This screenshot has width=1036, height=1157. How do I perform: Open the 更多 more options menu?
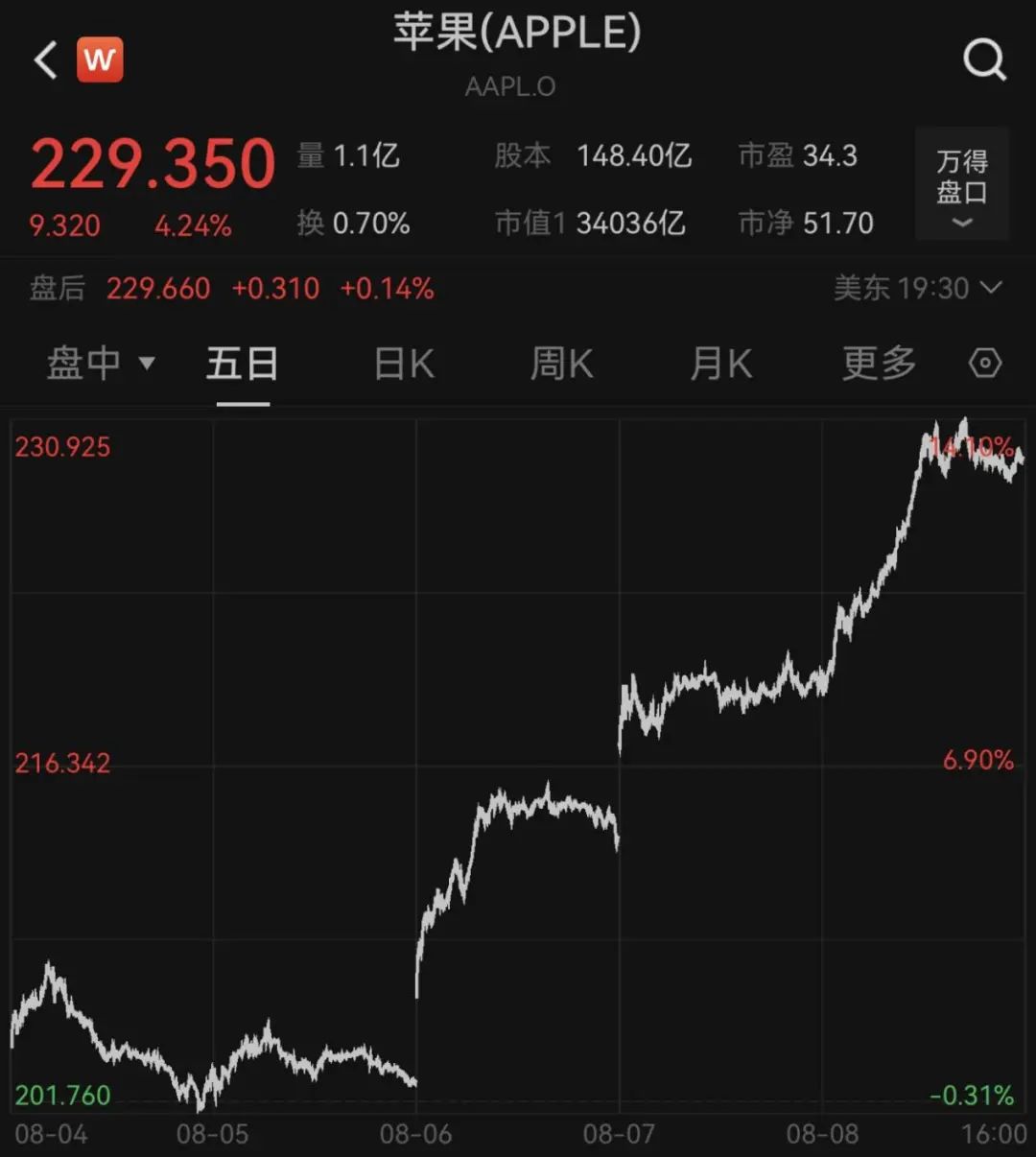(x=878, y=364)
